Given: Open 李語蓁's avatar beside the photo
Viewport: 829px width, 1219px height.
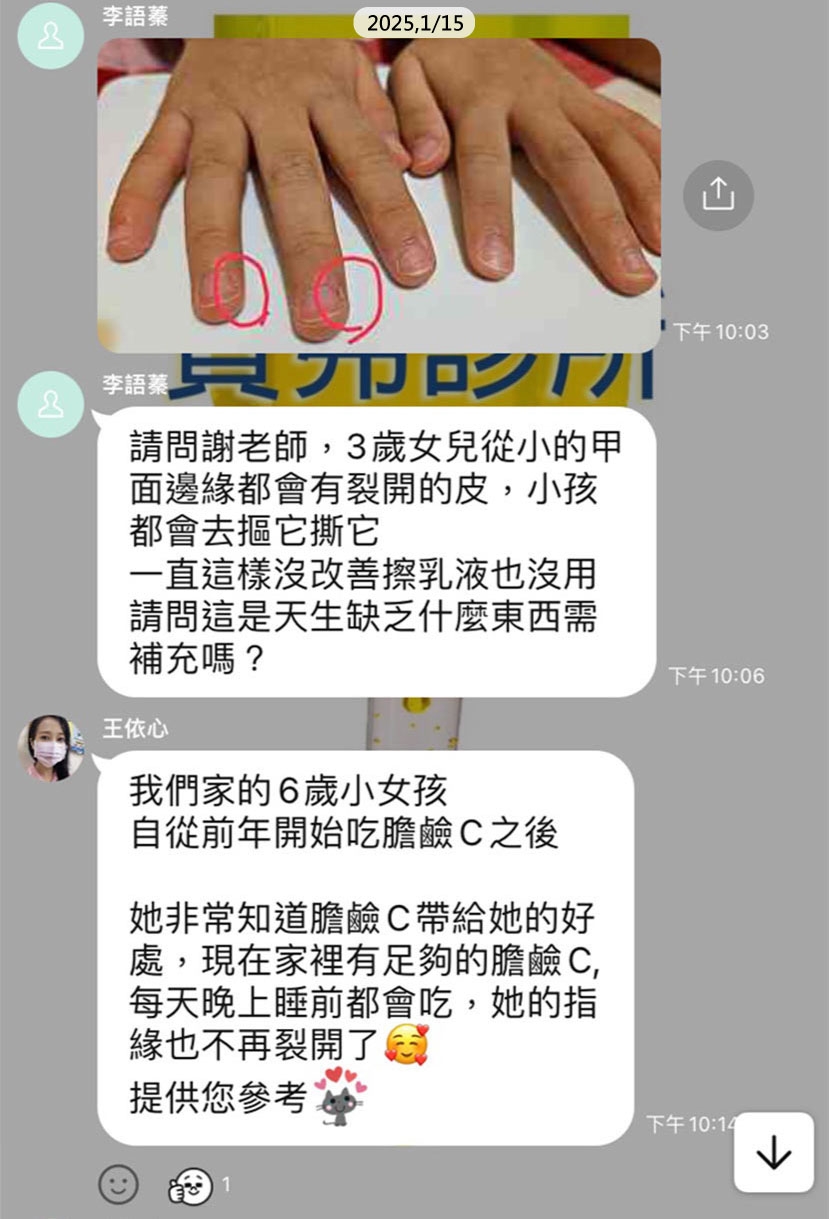Looking at the screenshot, I should pos(50,35).
